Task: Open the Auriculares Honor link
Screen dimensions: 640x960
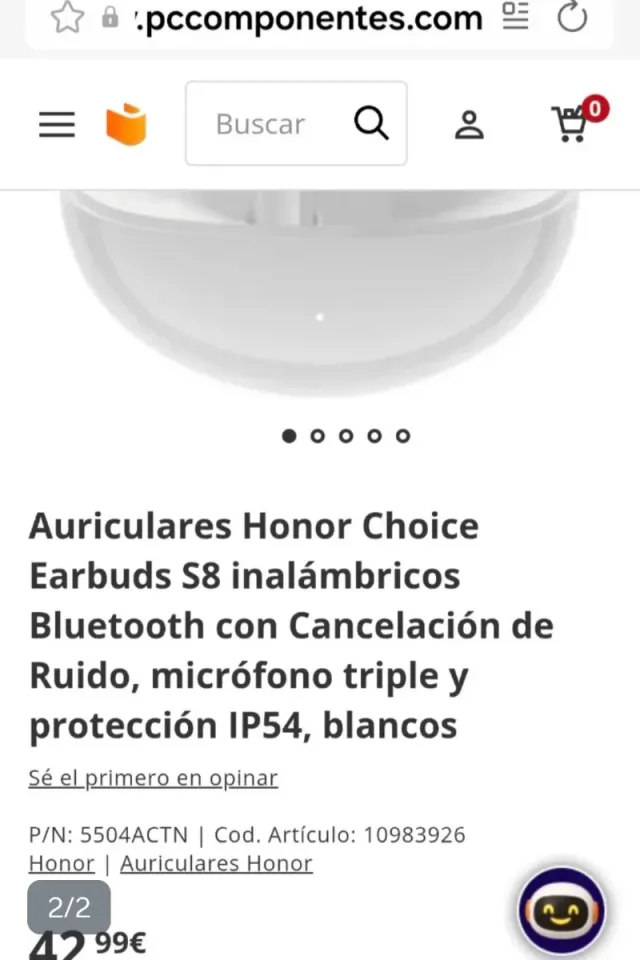Action: [216, 863]
